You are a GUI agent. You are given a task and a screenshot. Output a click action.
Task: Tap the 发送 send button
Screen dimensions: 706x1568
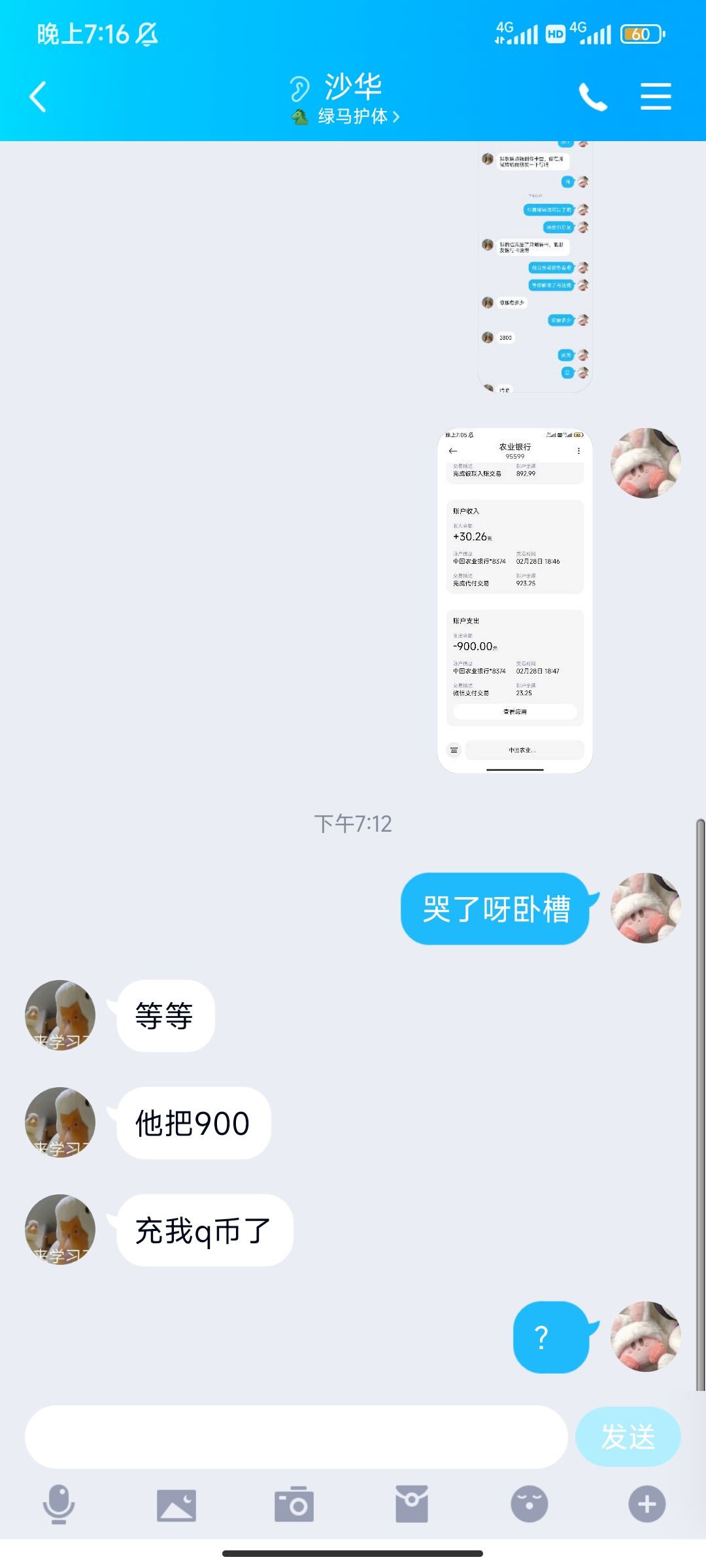point(628,1437)
